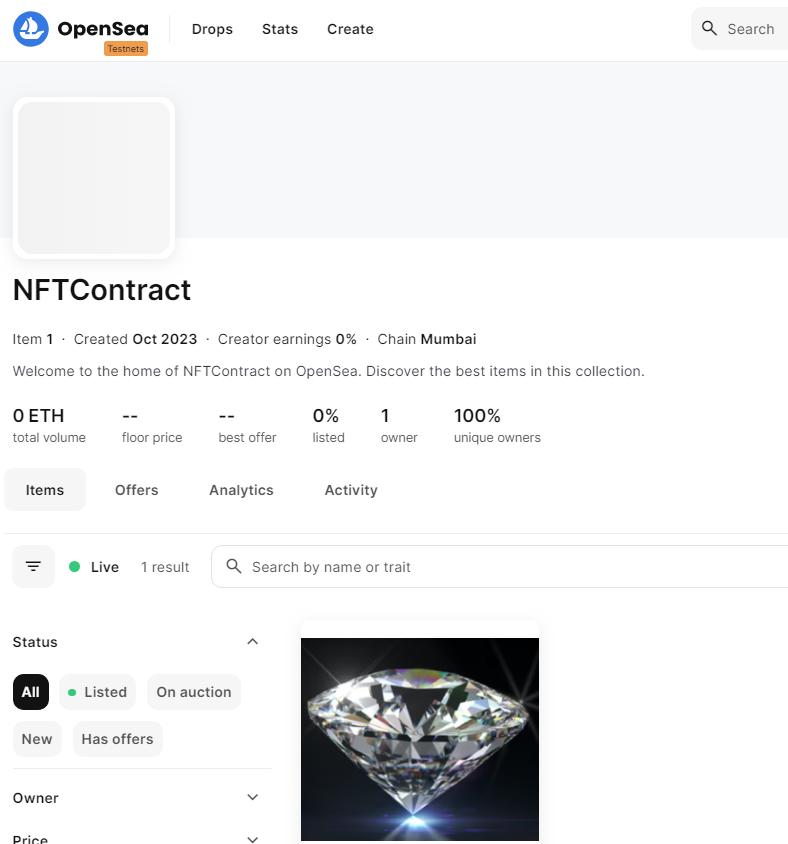
Task: Click the filter funnel icon near Live
Action: tap(33, 566)
